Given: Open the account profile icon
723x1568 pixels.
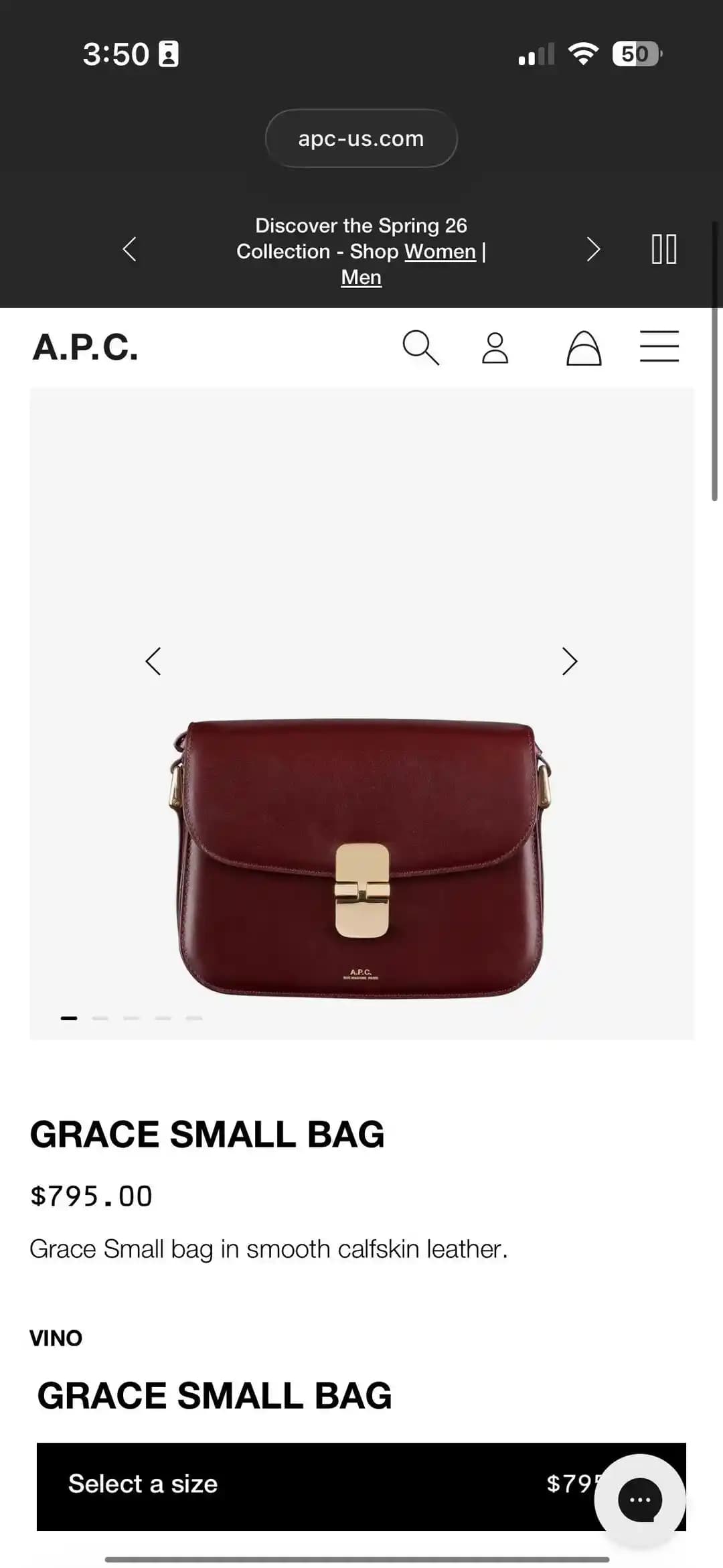Looking at the screenshot, I should [x=495, y=347].
